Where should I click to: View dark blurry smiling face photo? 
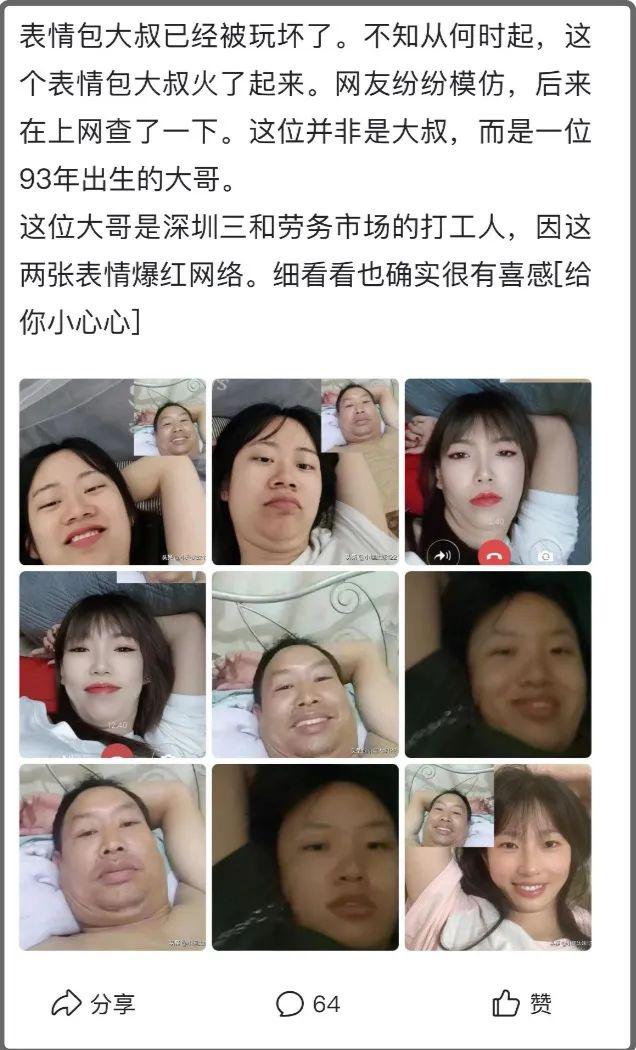click(498, 664)
